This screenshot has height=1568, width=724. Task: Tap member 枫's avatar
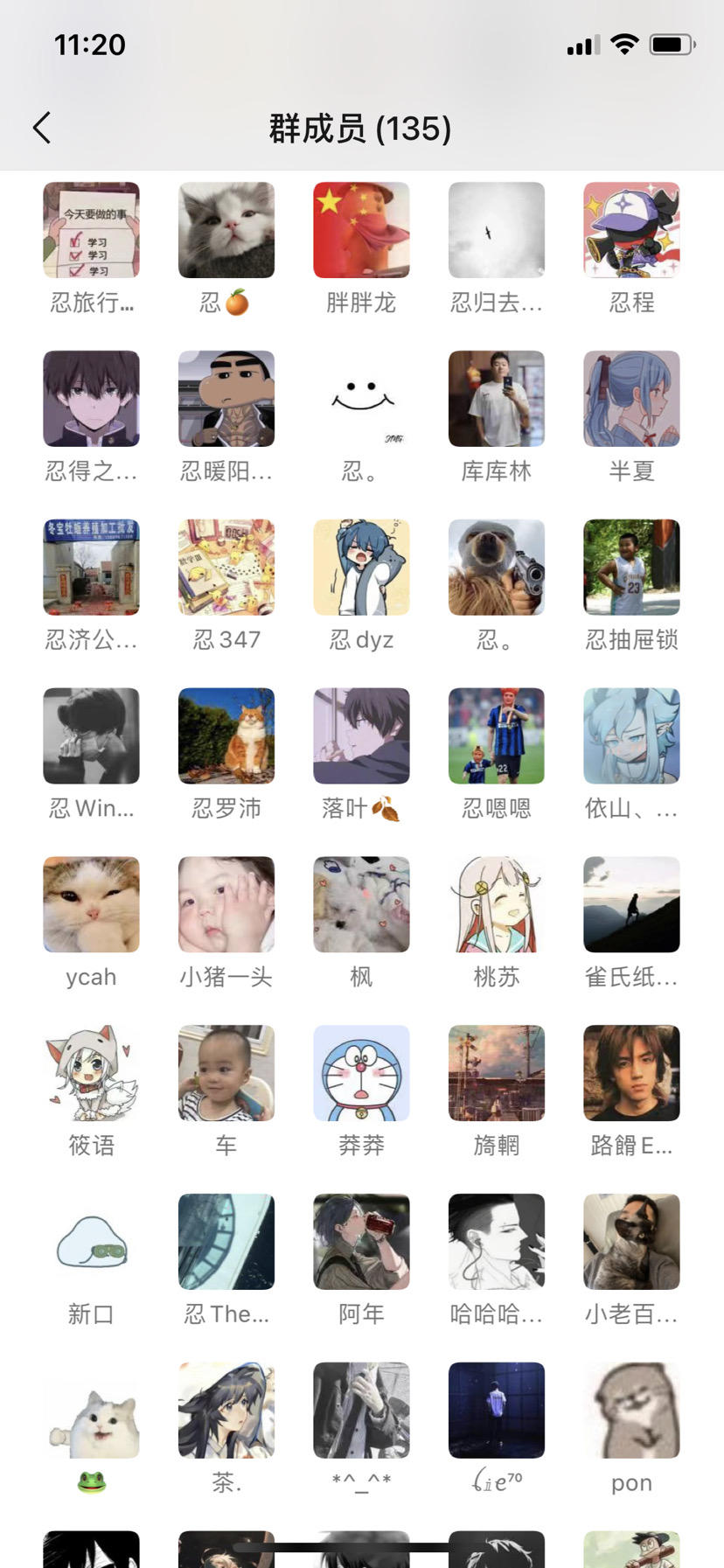coord(361,904)
